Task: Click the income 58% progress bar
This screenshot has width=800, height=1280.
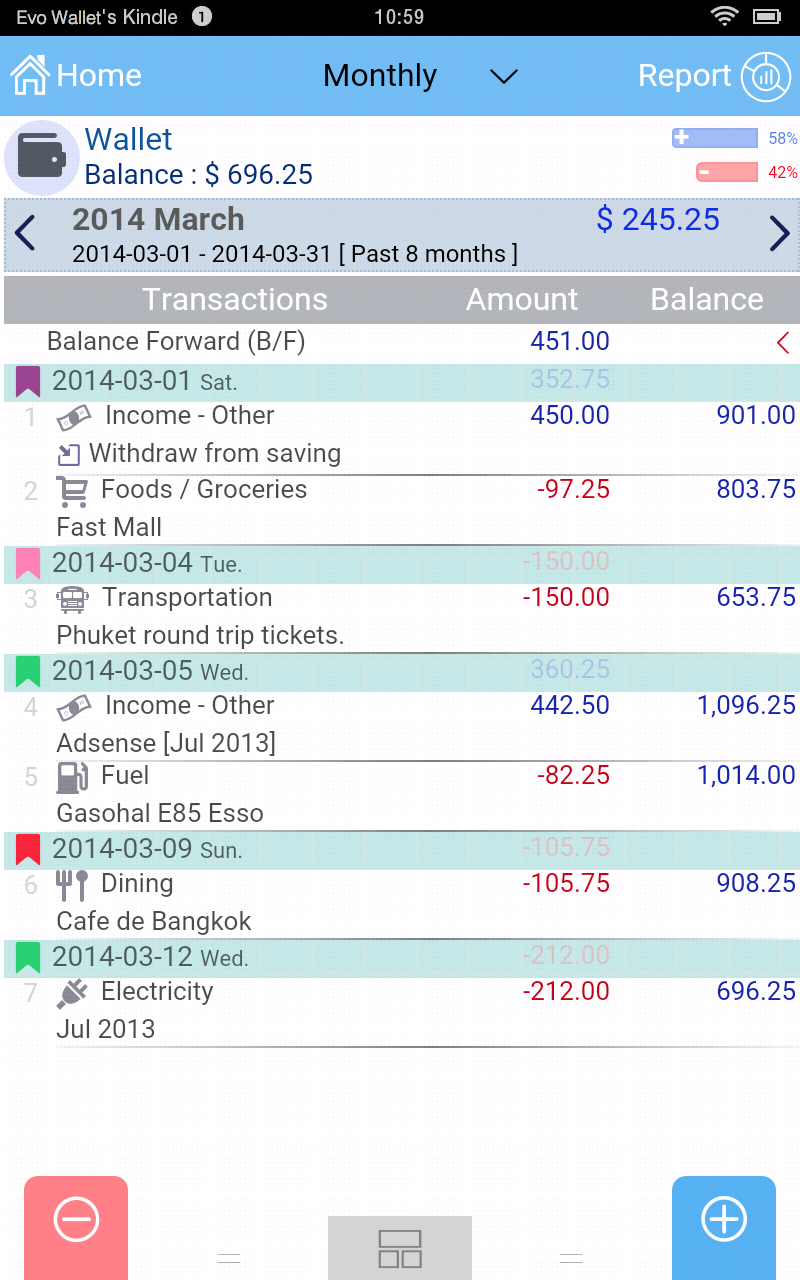Action: [714, 138]
